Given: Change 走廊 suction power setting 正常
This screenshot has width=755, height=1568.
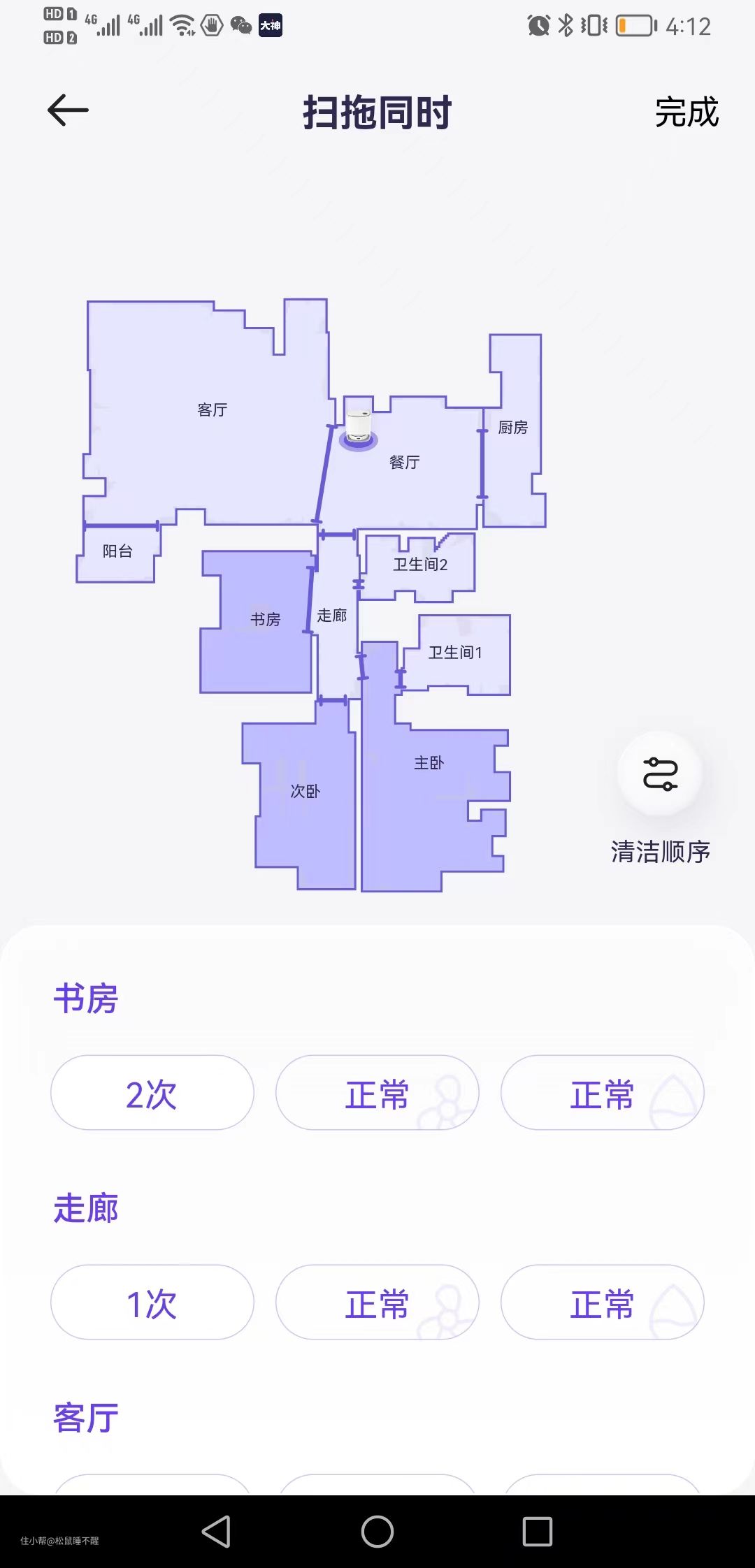Looking at the screenshot, I should (x=377, y=1302).
